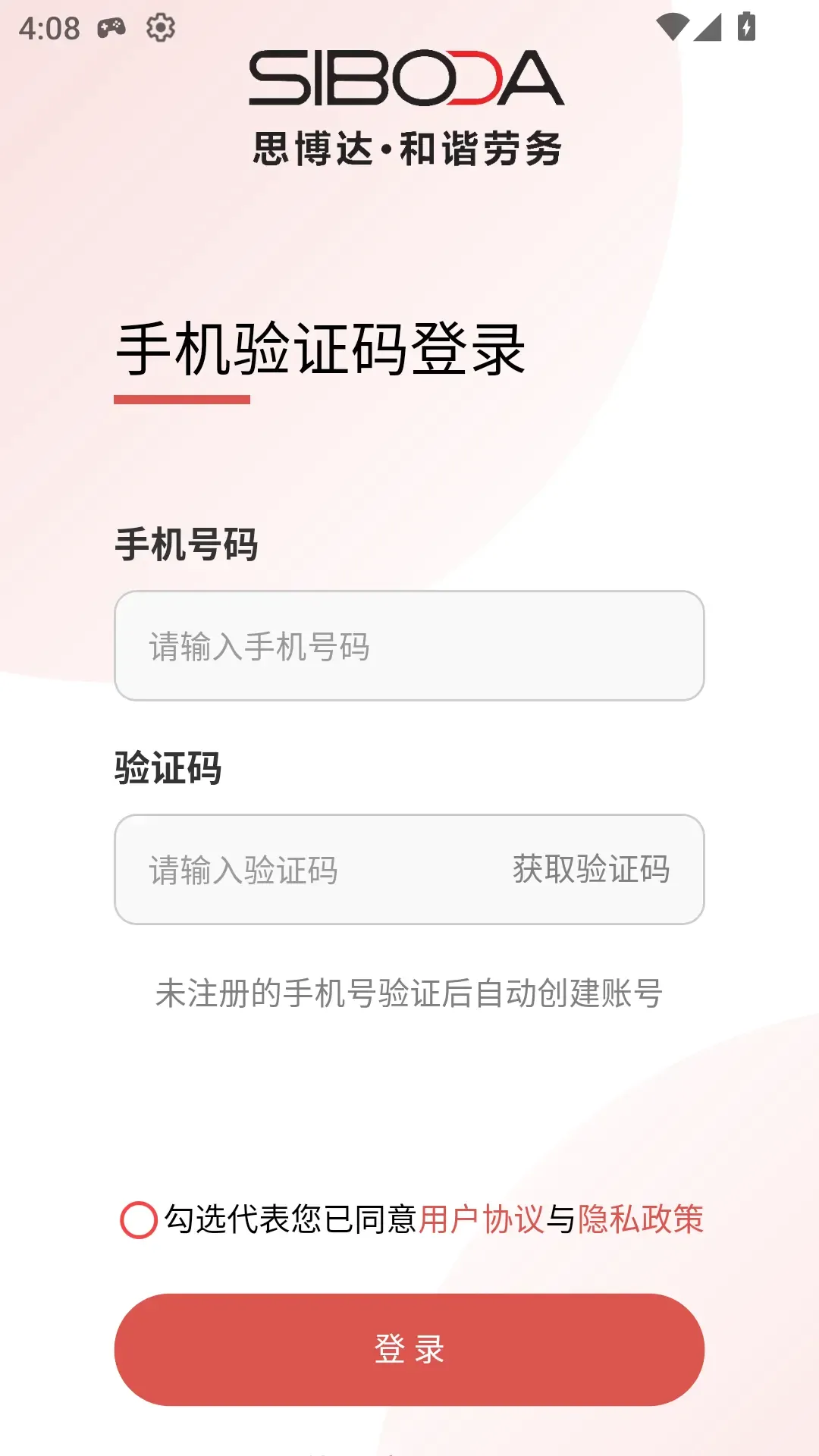This screenshot has height=1456, width=819.
Task: Open the 隐私政策 link
Action: pos(641,1219)
